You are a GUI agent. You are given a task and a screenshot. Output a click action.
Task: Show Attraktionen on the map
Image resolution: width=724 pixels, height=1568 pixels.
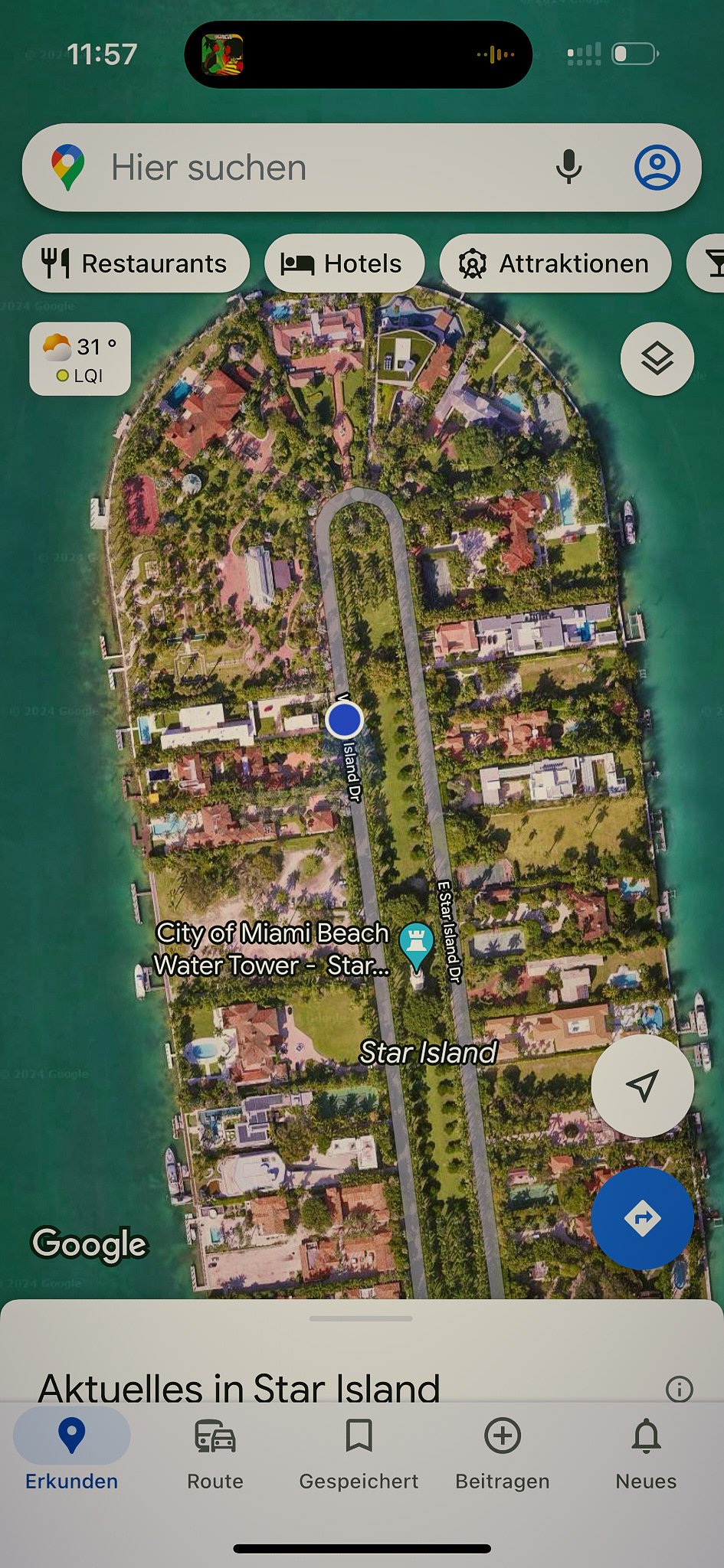pyautogui.click(x=555, y=263)
